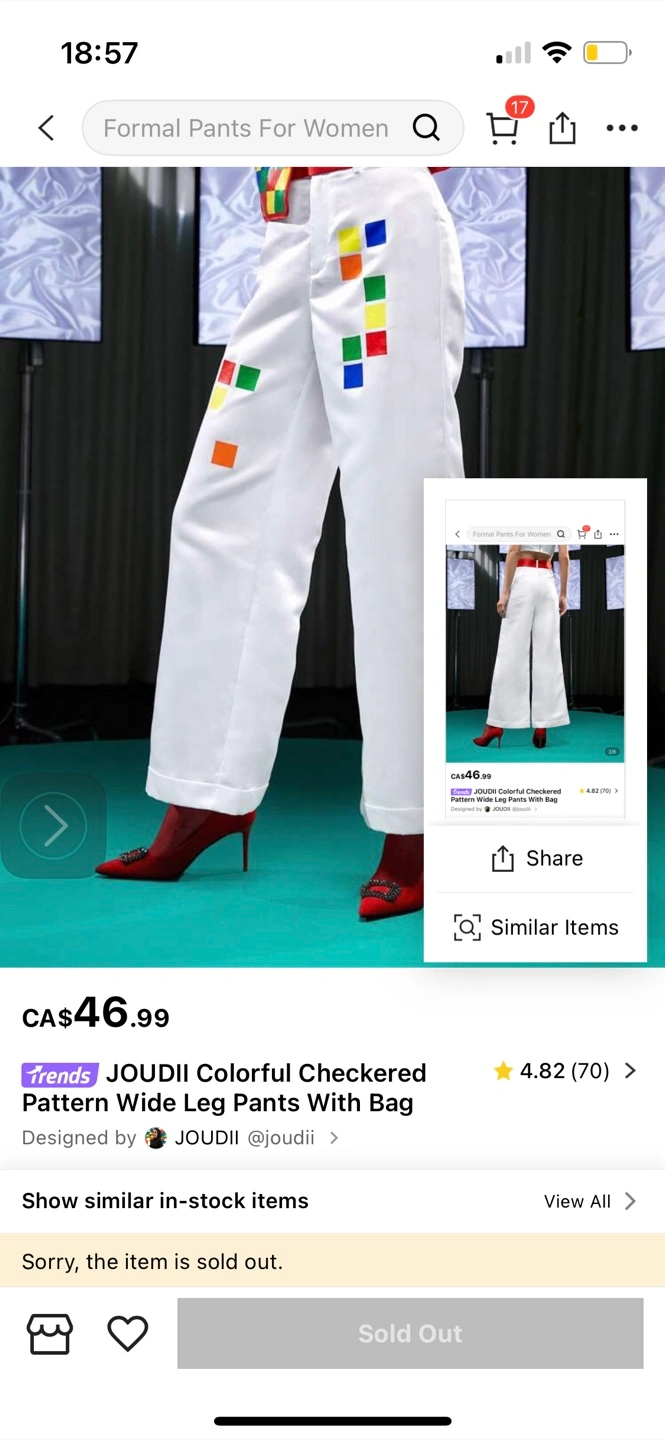The width and height of the screenshot is (665, 1440).
Task: Add item to wishlist with heart
Action: pos(127,1333)
